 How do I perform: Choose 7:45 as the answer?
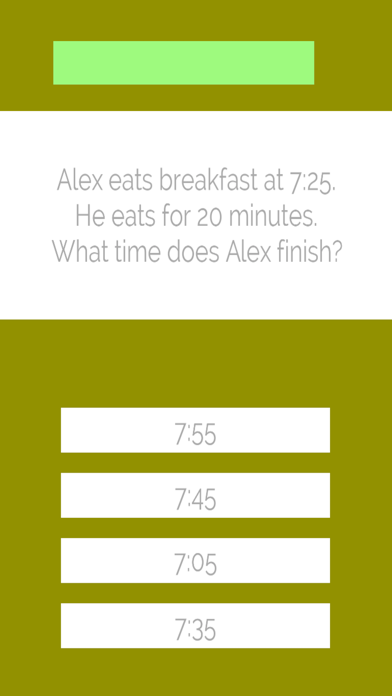point(195,495)
